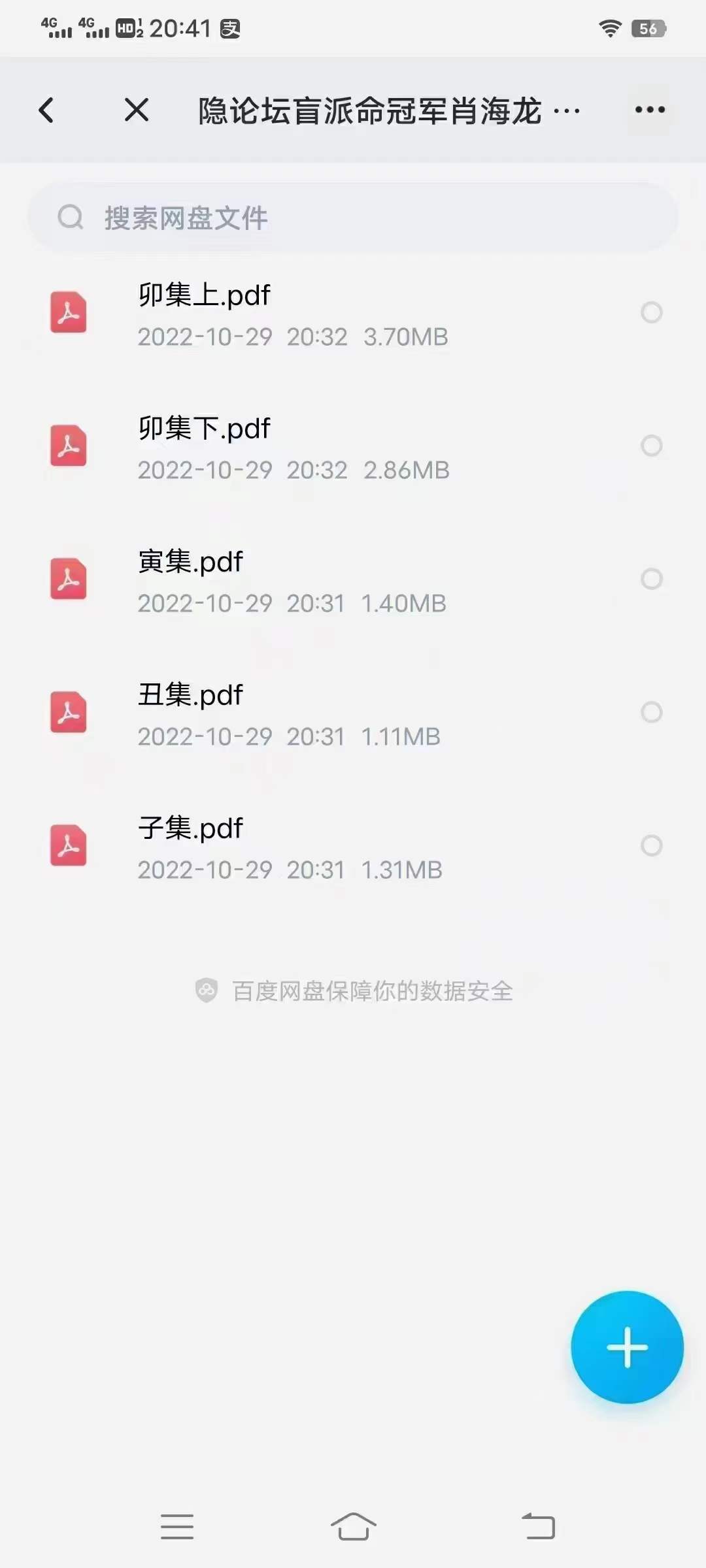Select the circle next to 卯集下.pdf
This screenshot has width=706, height=1568.
[652, 446]
